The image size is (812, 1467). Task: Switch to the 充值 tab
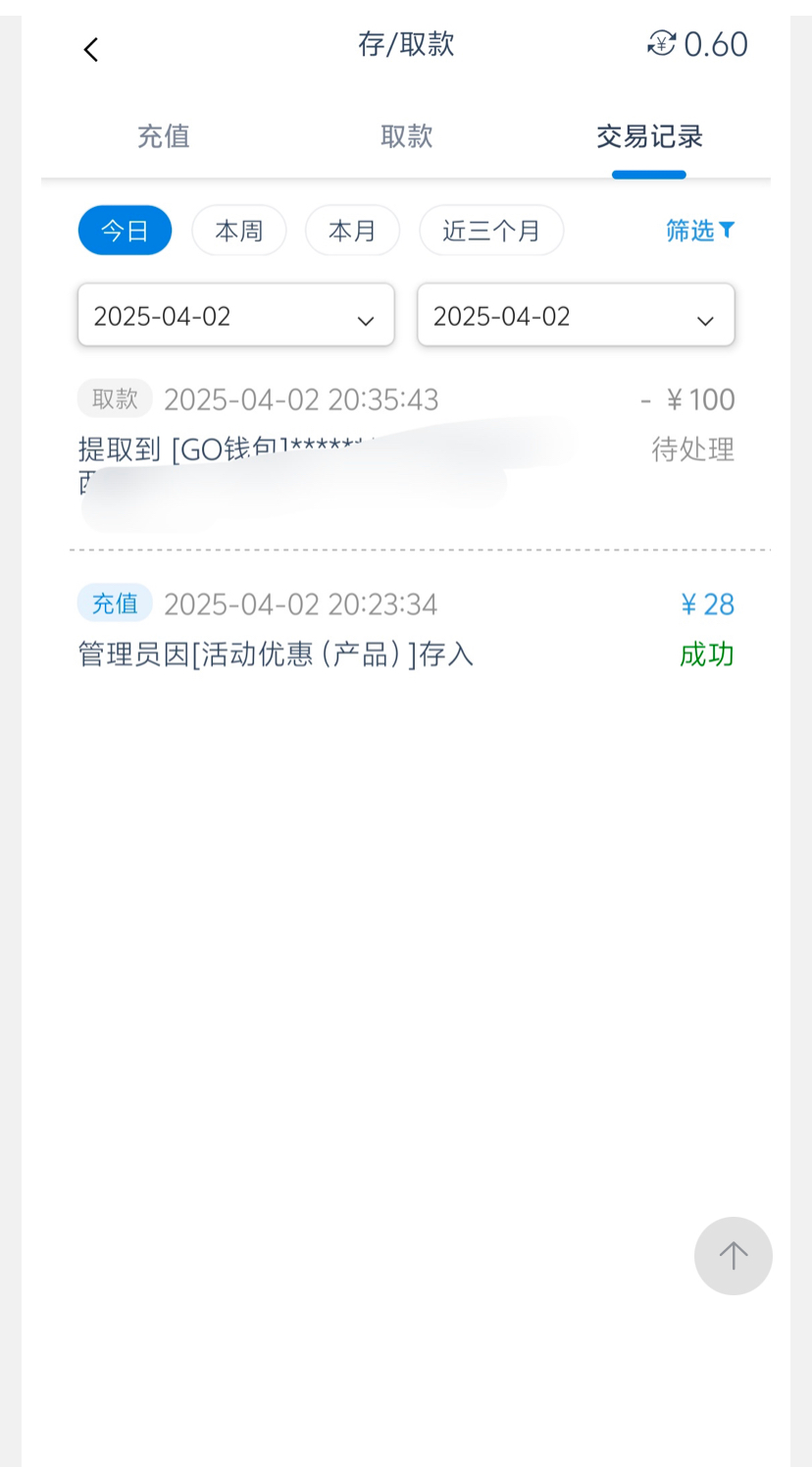[163, 136]
